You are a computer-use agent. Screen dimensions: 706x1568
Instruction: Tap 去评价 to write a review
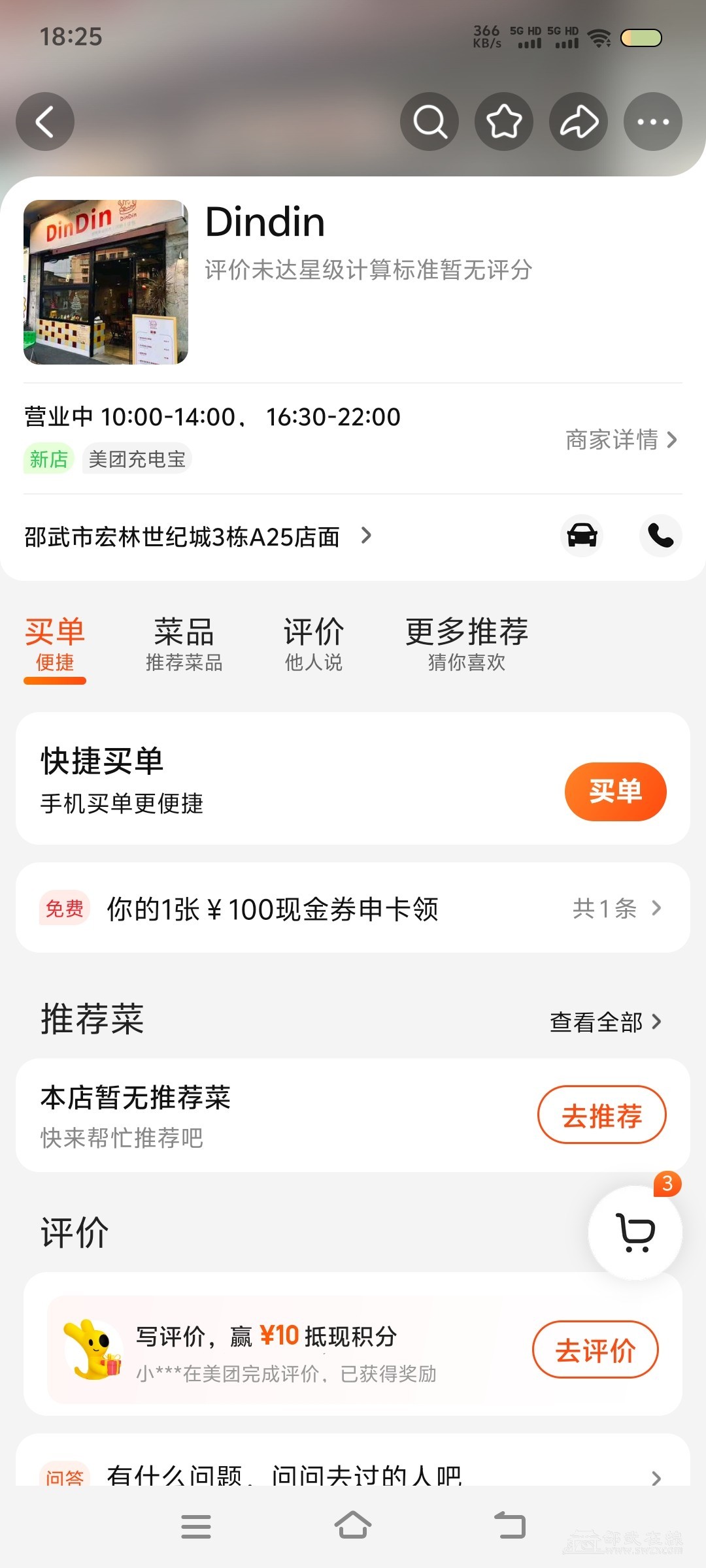click(x=595, y=1350)
